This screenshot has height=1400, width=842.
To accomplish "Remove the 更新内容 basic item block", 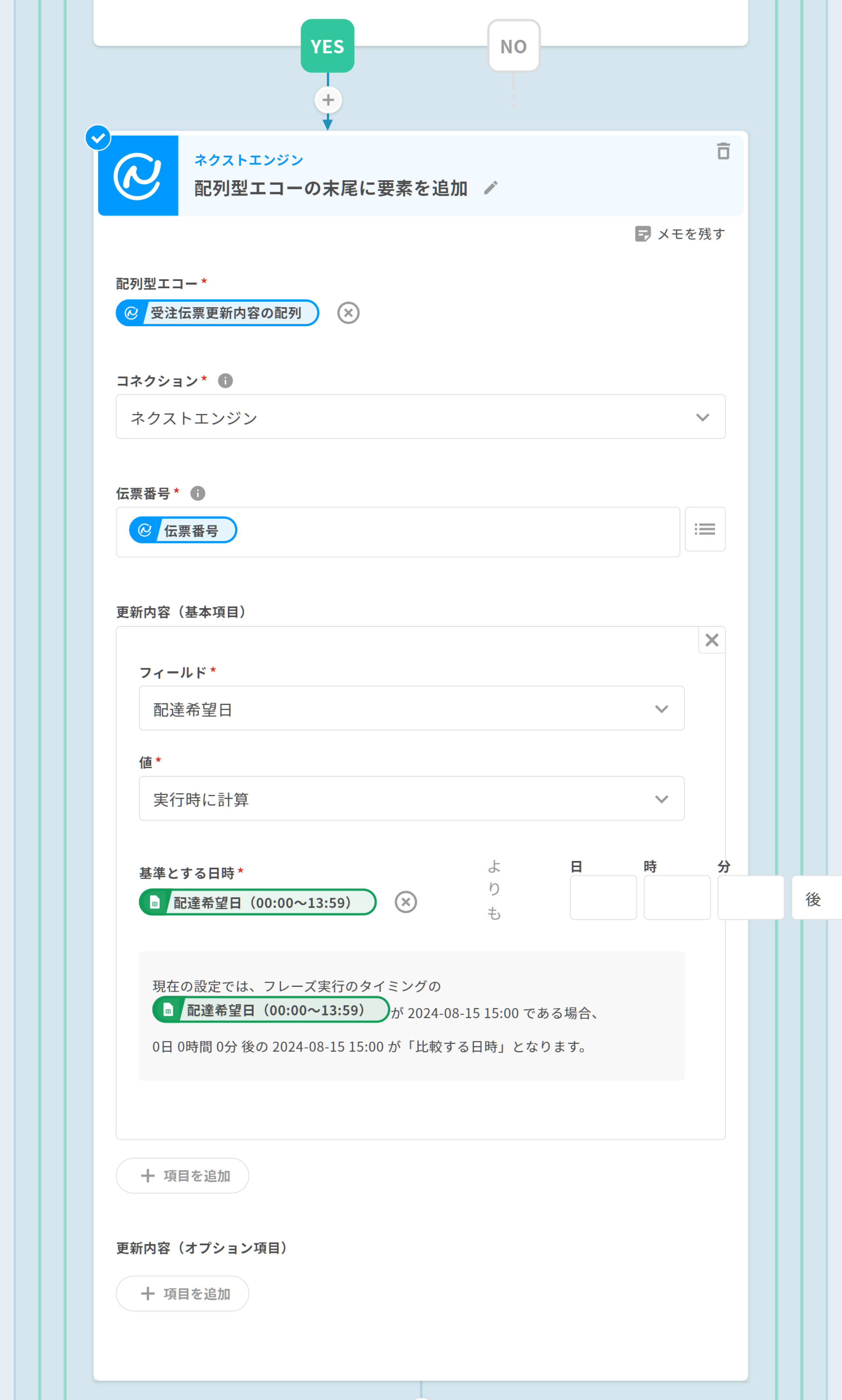I will point(711,640).
